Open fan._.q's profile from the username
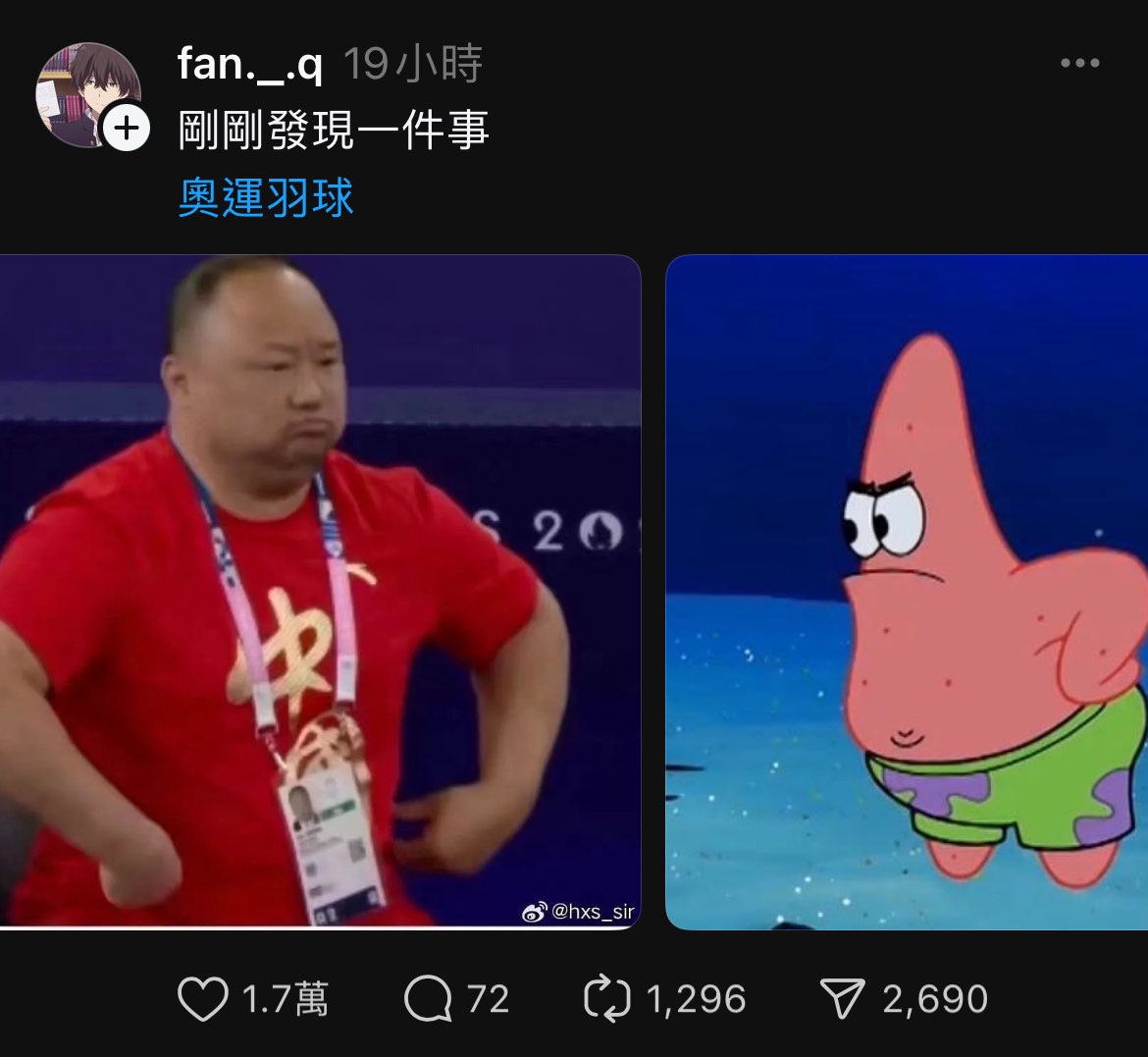Screen dimensions: 1148x1057 249,65
